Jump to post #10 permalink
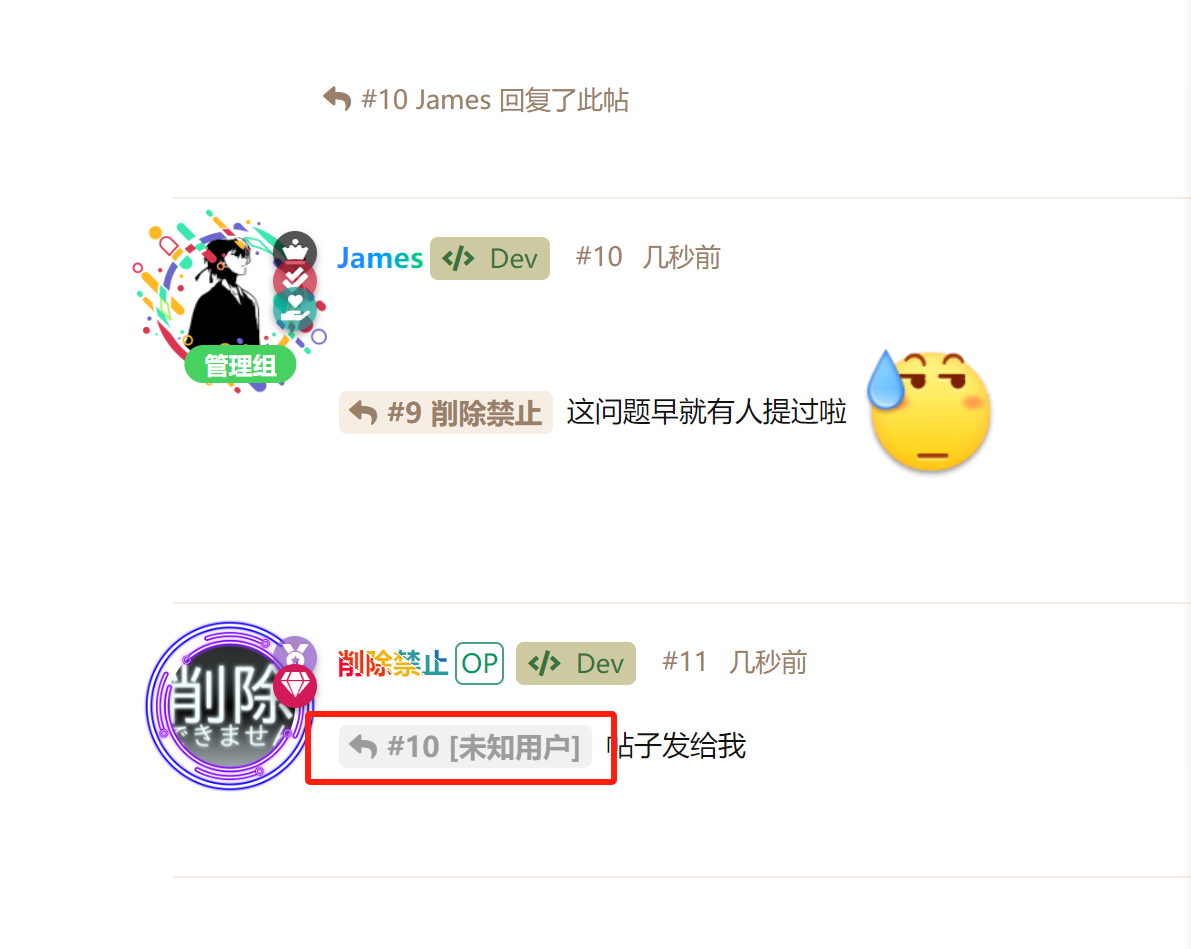Viewport: 1191px width, 949px height. tap(599, 258)
